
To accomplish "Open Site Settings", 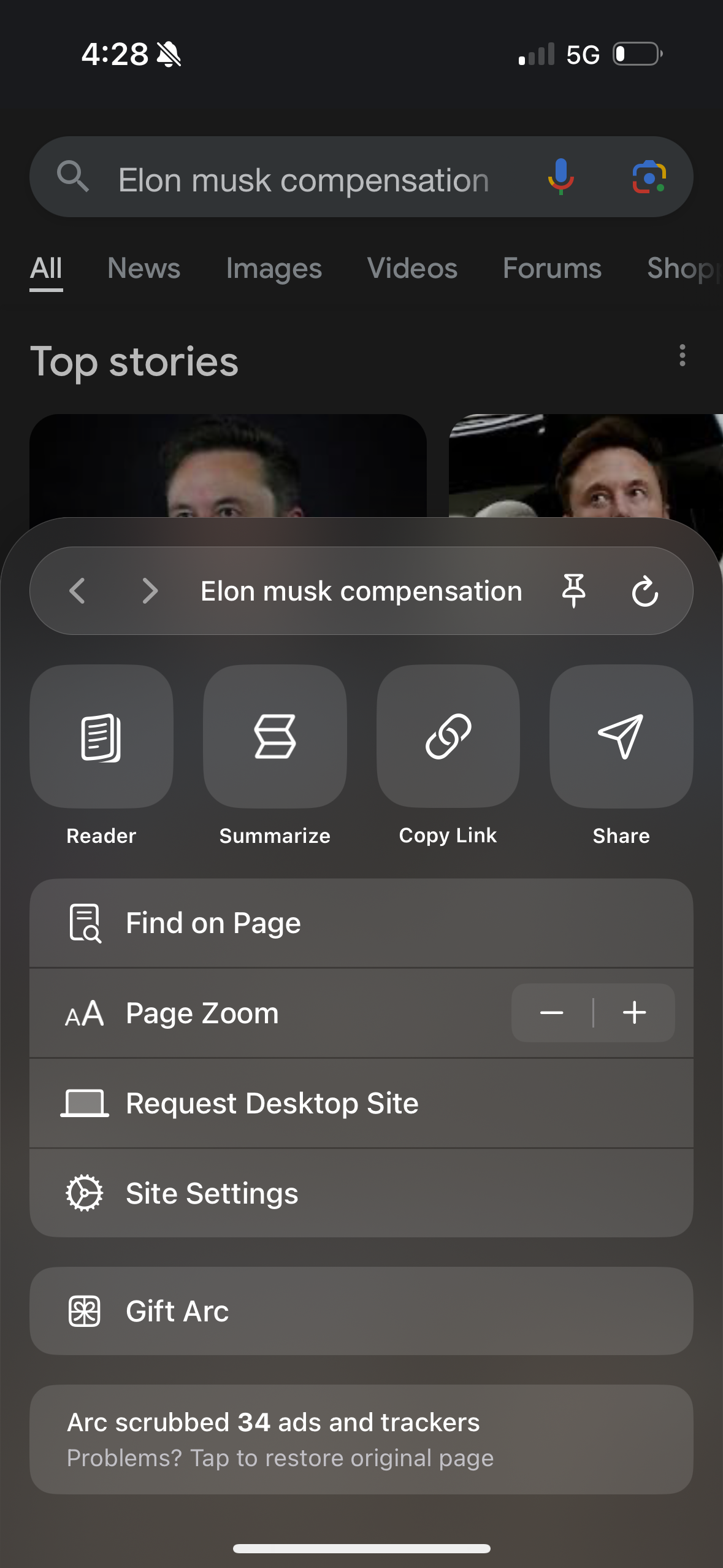I will coord(211,1192).
